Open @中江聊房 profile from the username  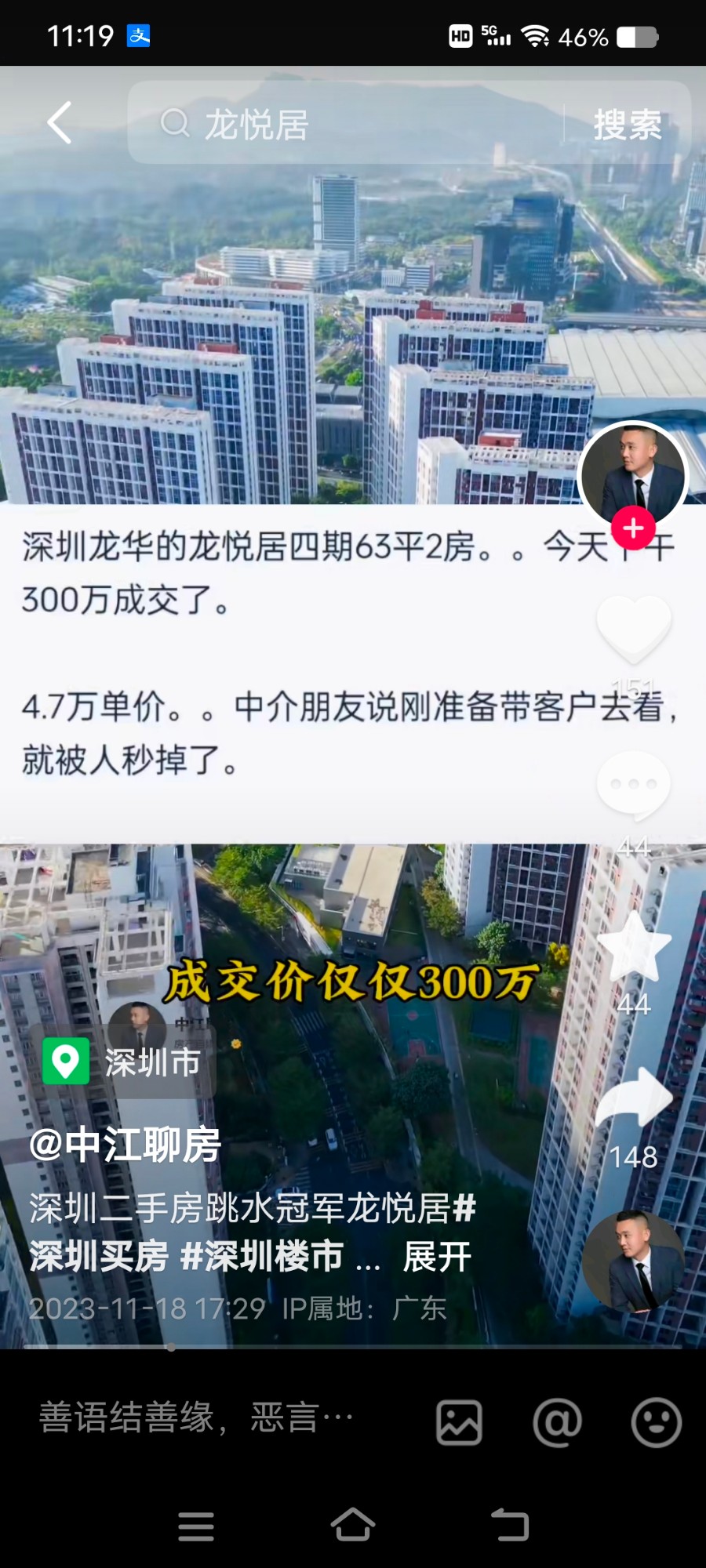126,1145
